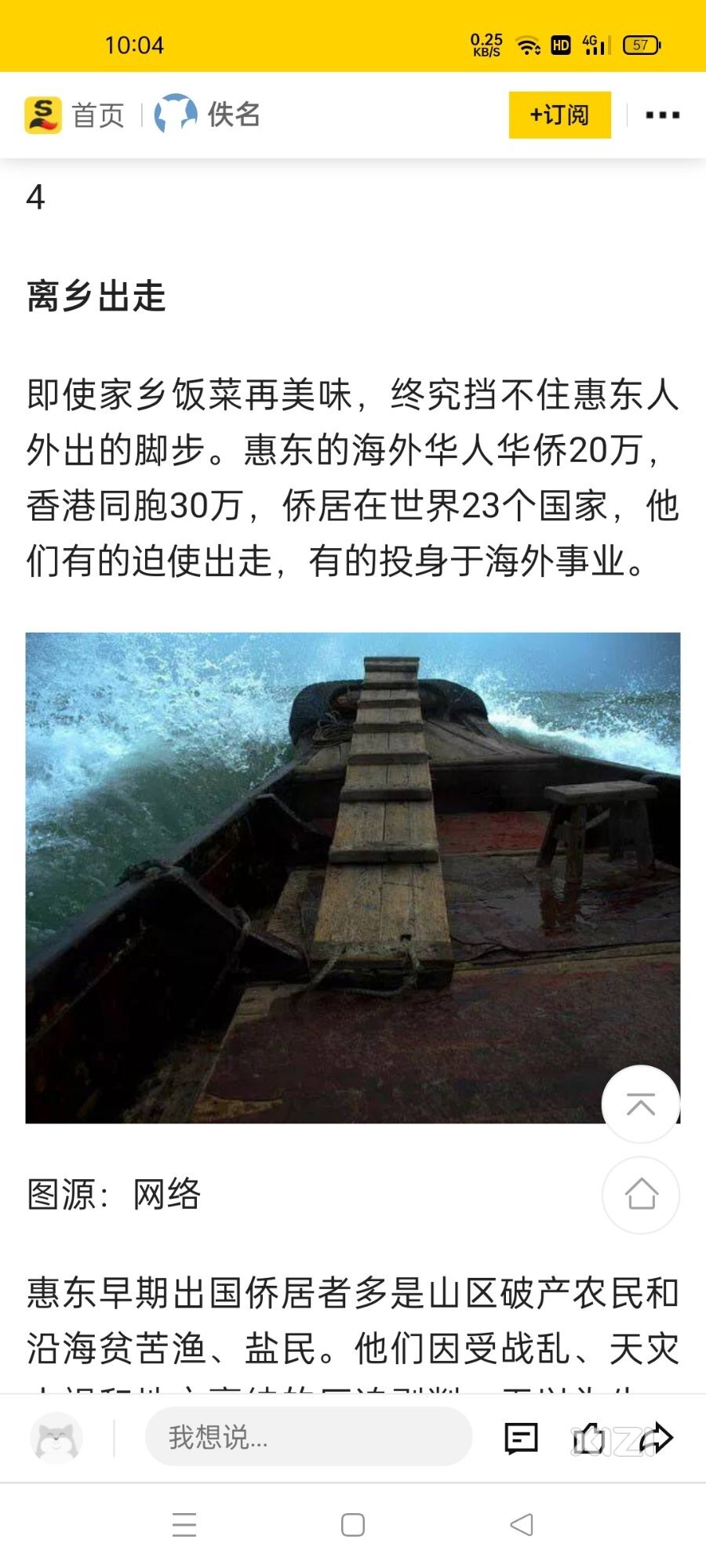Screen dimensions: 706x1568
Task: Open the three-dot overflow menu
Action: click(662, 115)
